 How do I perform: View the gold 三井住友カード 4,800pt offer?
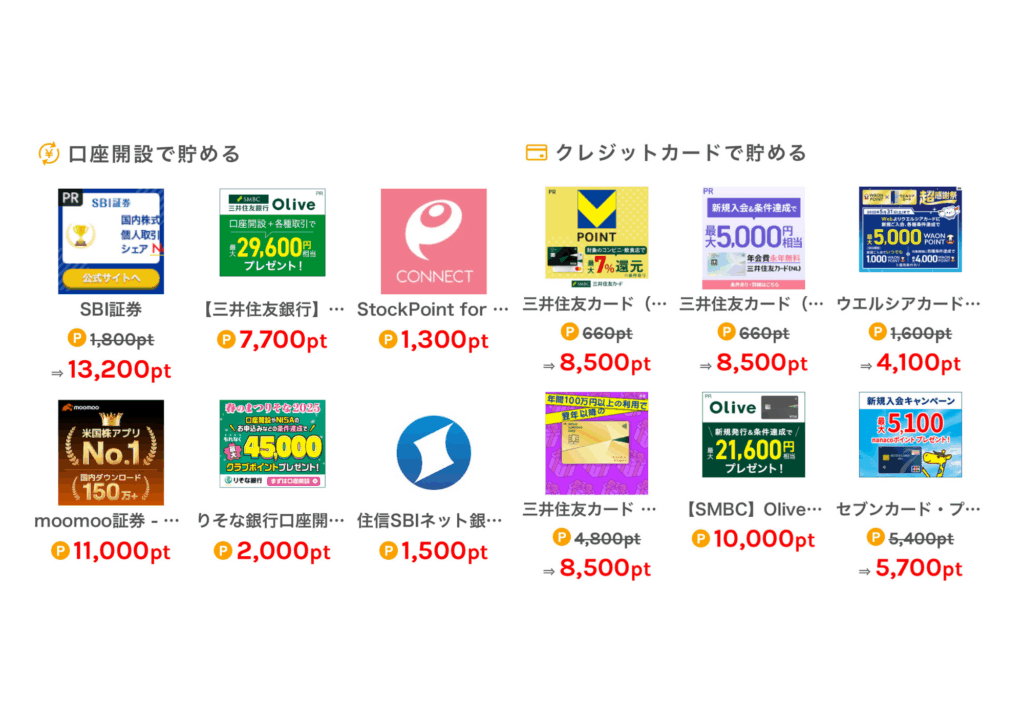coord(596,443)
